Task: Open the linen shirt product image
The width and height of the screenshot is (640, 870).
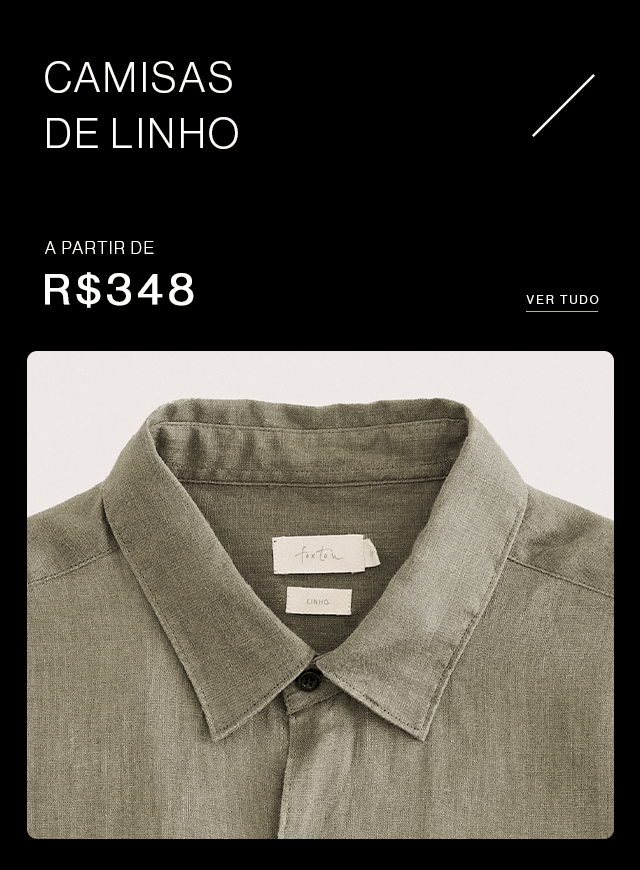Action: pyautogui.click(x=320, y=594)
